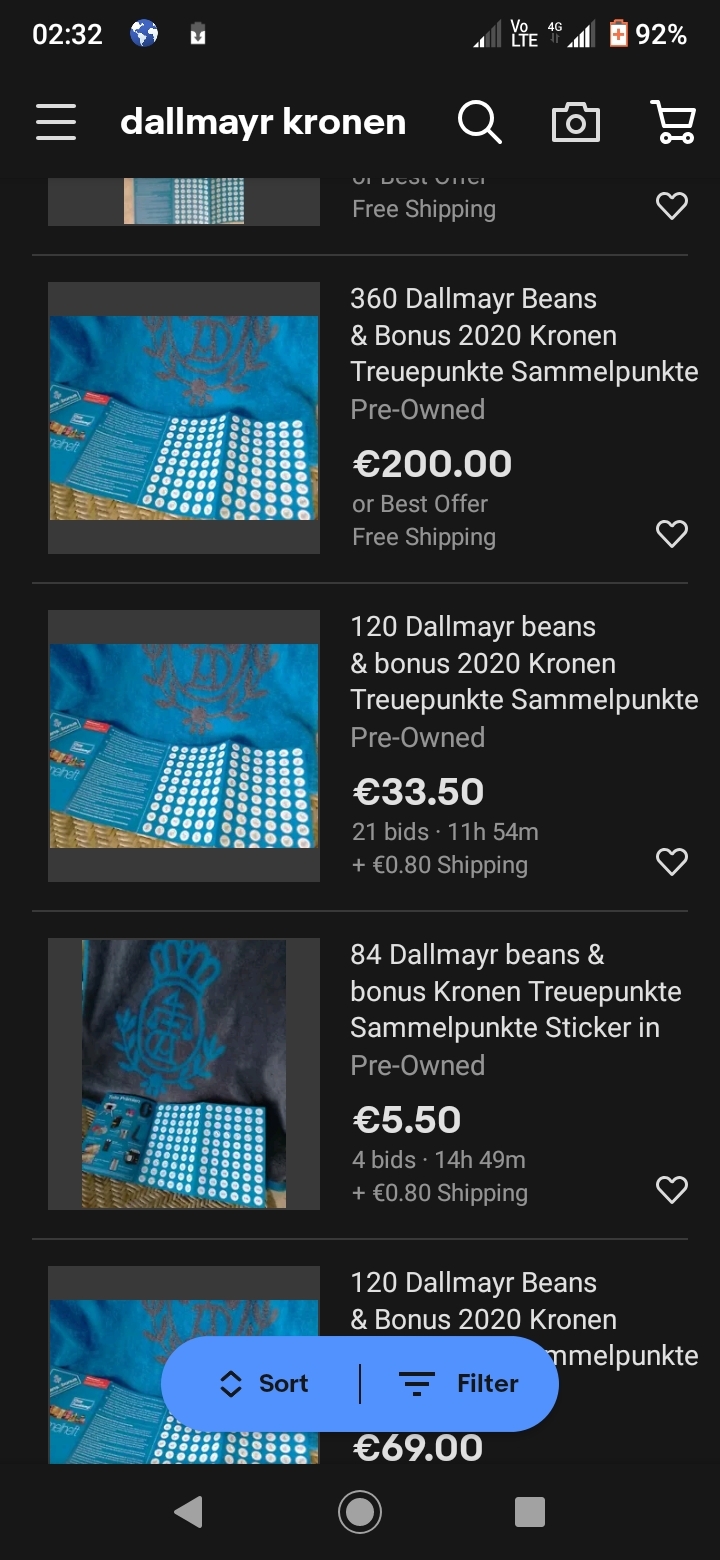Tap the dallmayr kronen search query
720x1560 pixels.
[x=263, y=122]
